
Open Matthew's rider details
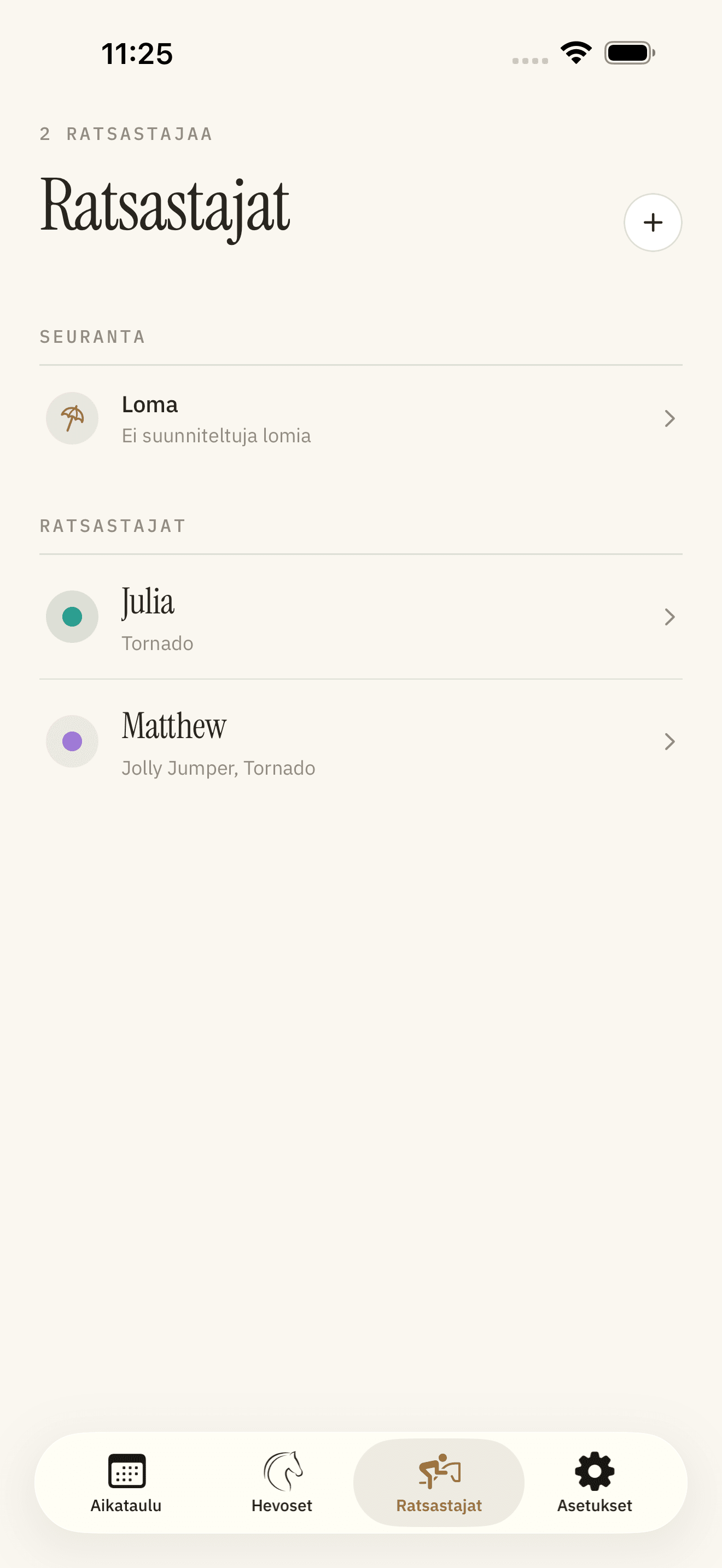pos(361,741)
